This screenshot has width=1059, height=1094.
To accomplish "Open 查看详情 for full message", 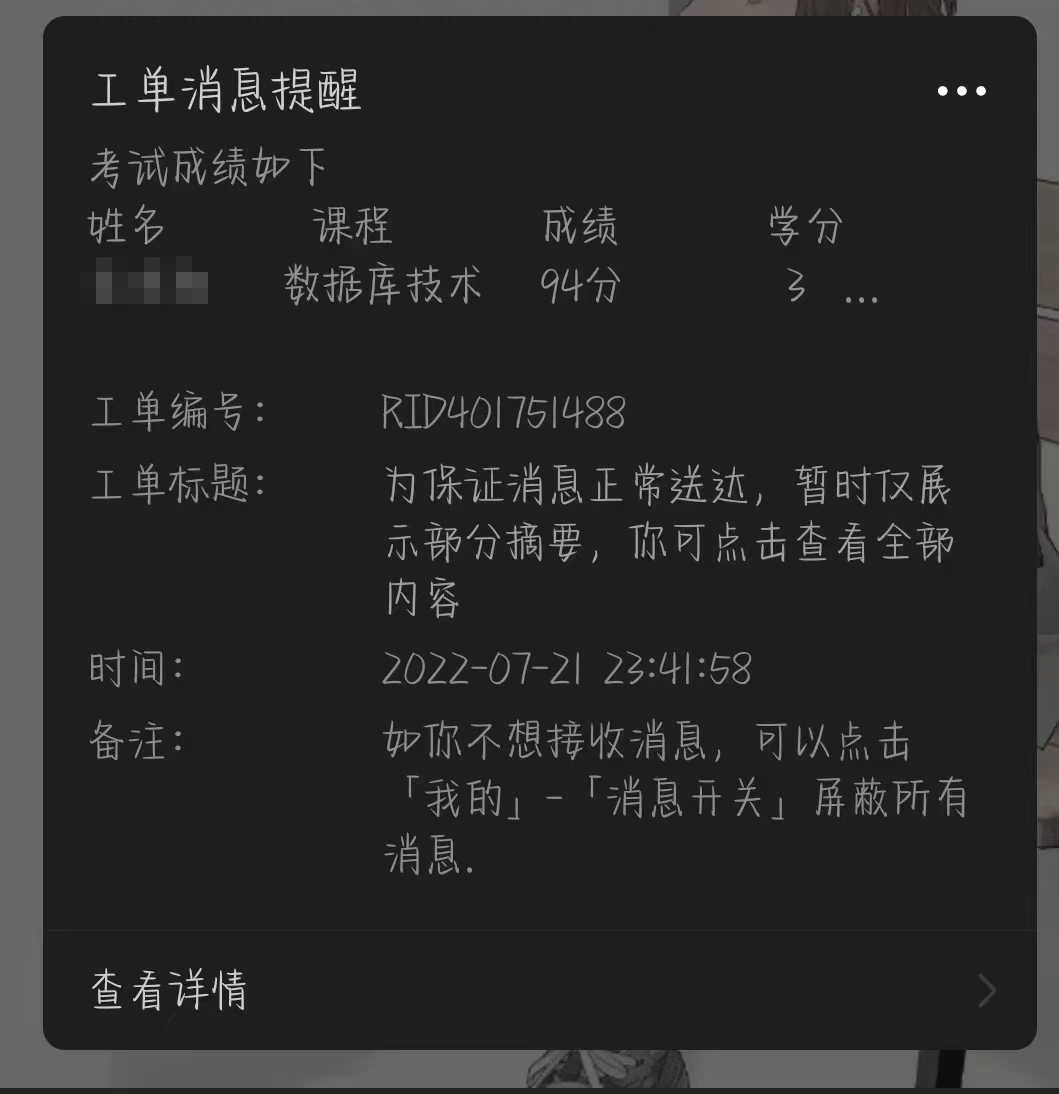I will [540, 990].
